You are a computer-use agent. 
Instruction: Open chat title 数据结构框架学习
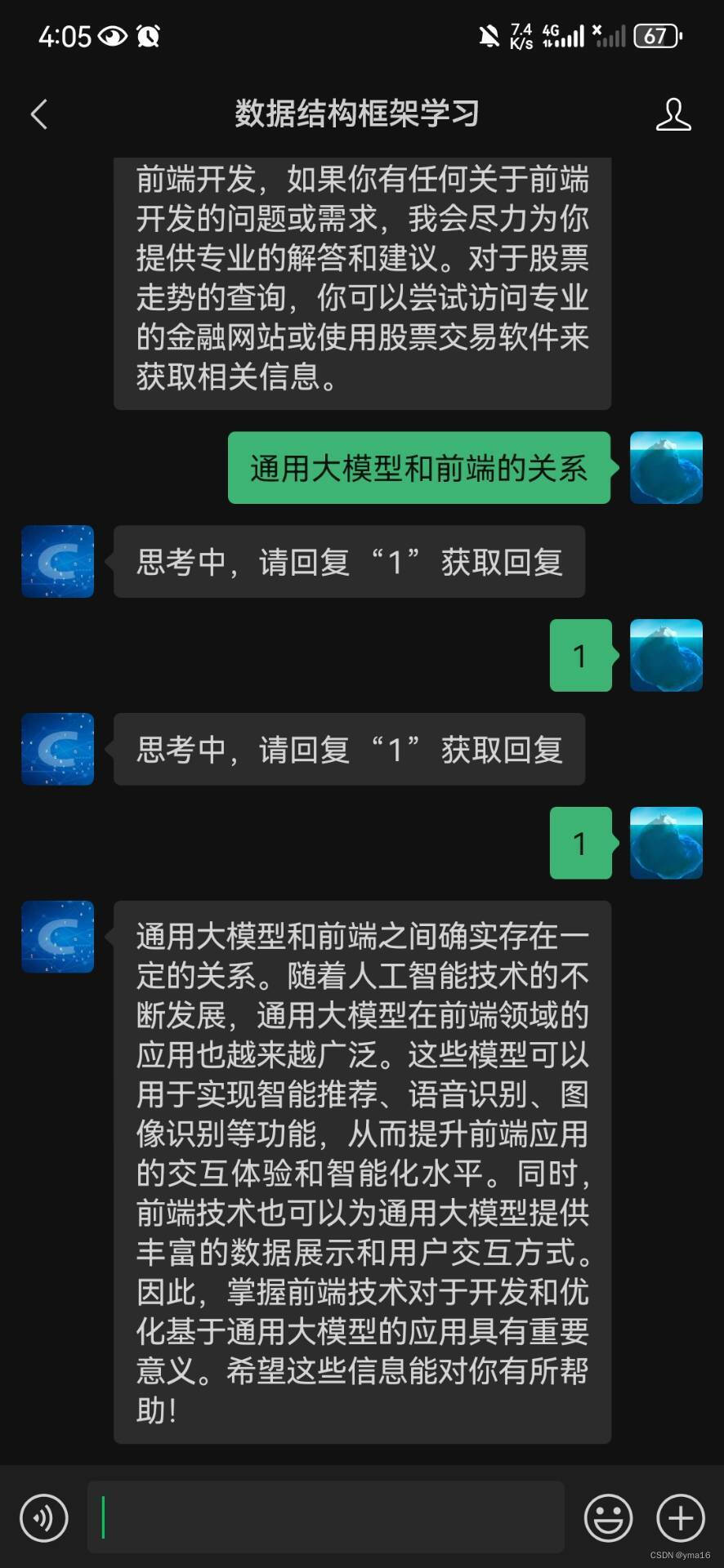(x=357, y=114)
